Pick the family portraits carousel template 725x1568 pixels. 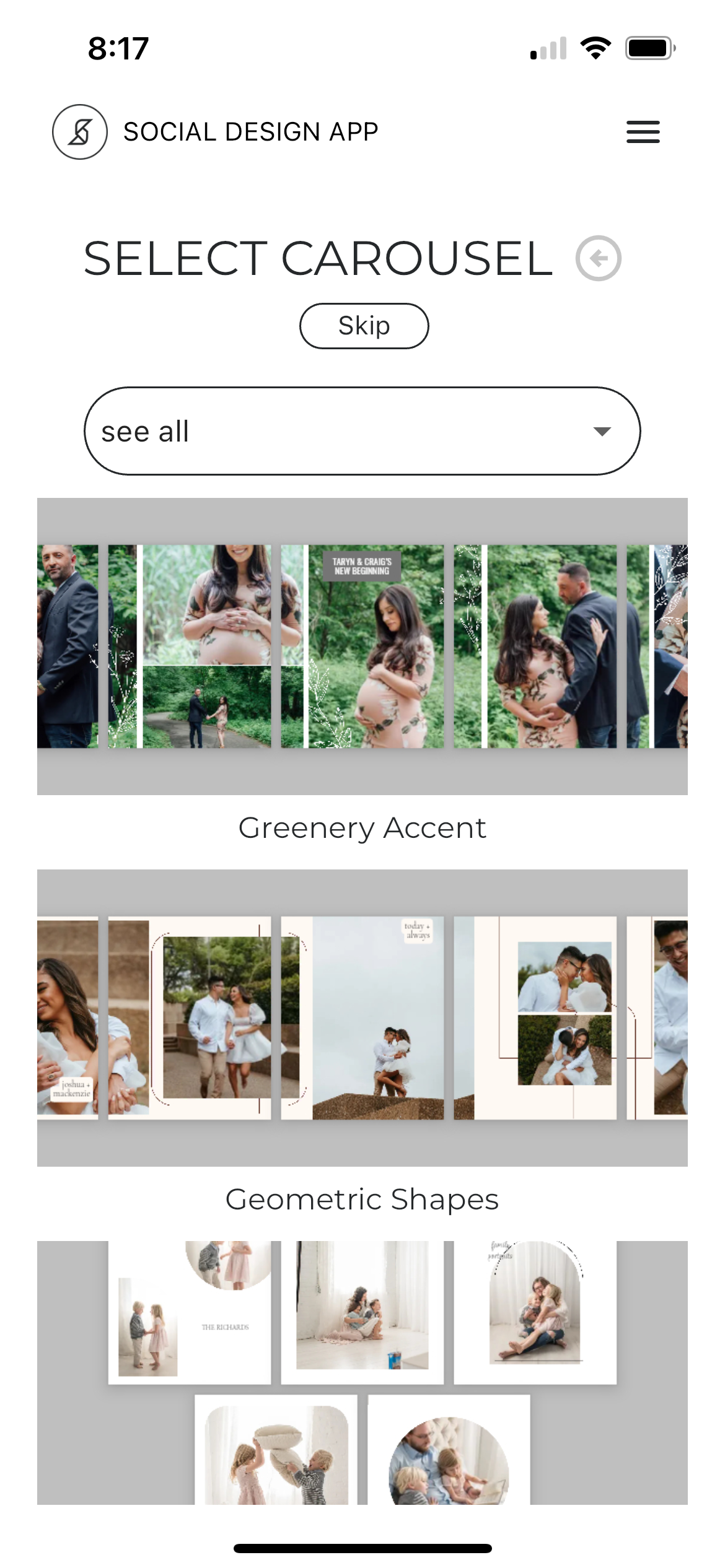[x=362, y=1372]
